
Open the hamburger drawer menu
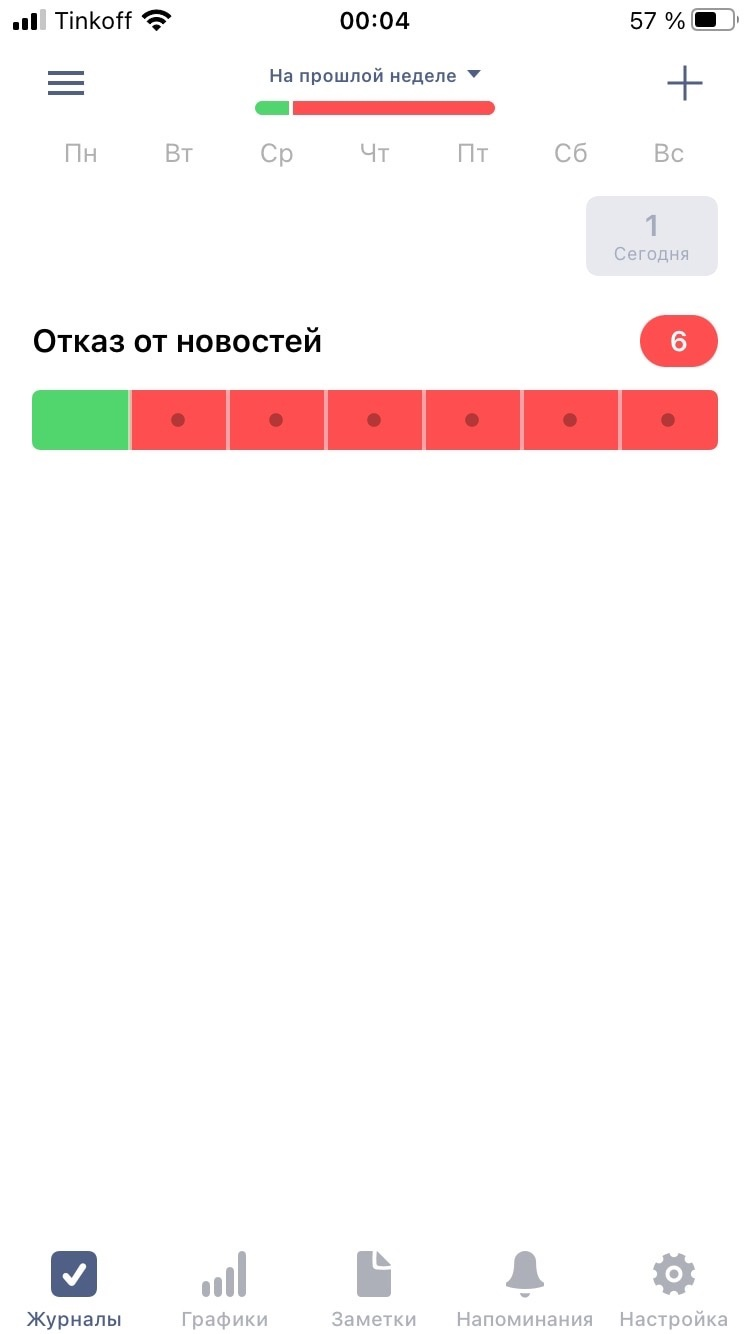(x=66, y=83)
